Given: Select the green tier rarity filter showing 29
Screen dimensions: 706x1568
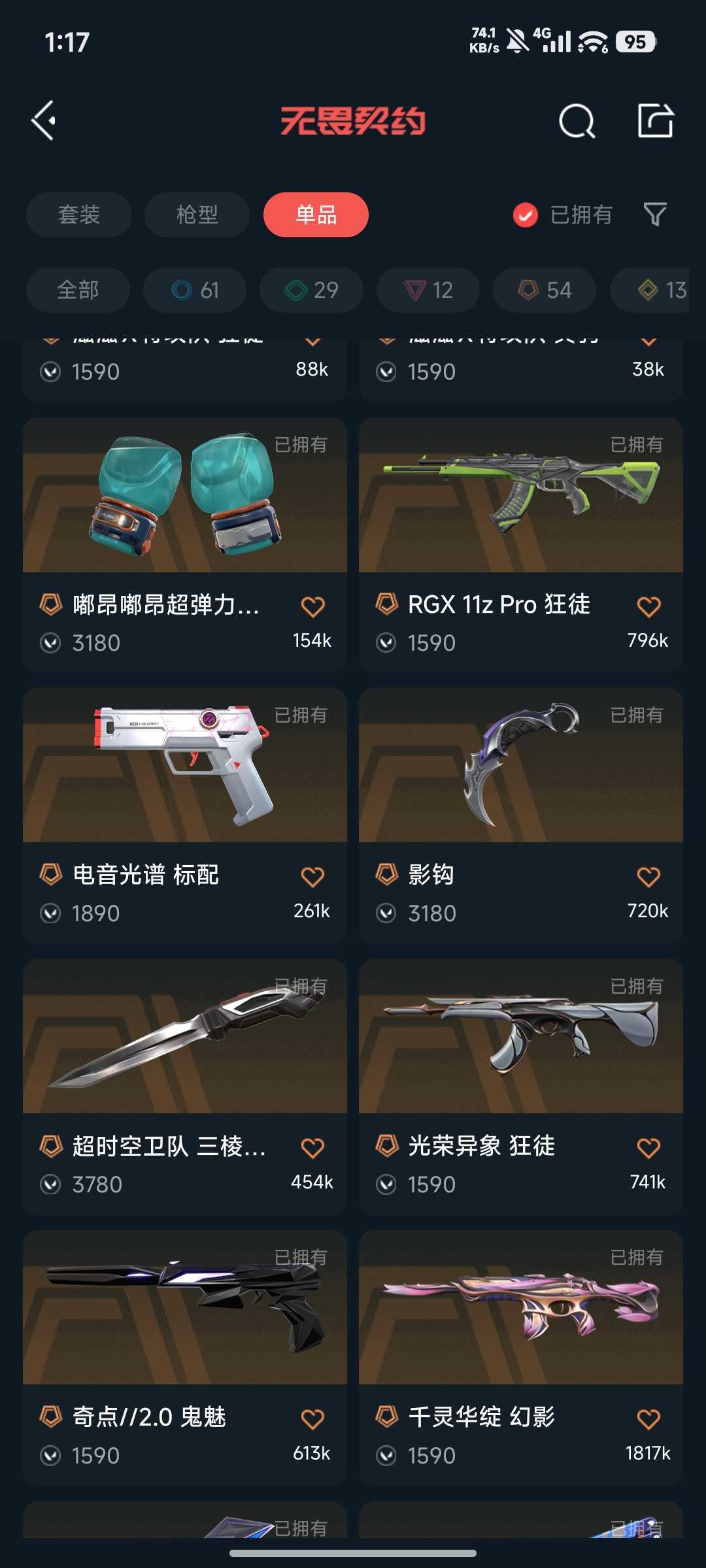Looking at the screenshot, I should click(312, 290).
